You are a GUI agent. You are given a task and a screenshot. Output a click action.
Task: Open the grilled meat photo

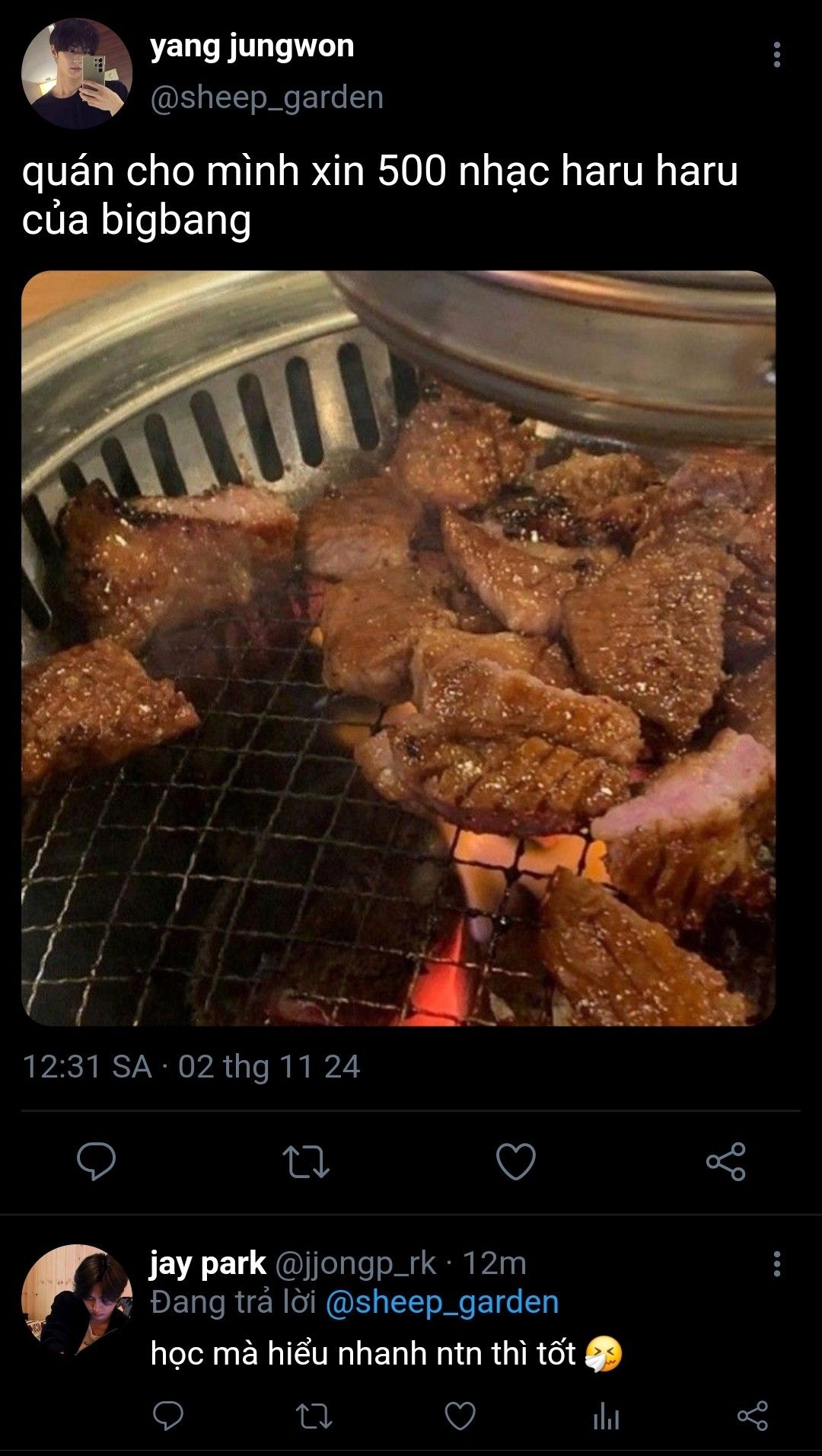398,647
